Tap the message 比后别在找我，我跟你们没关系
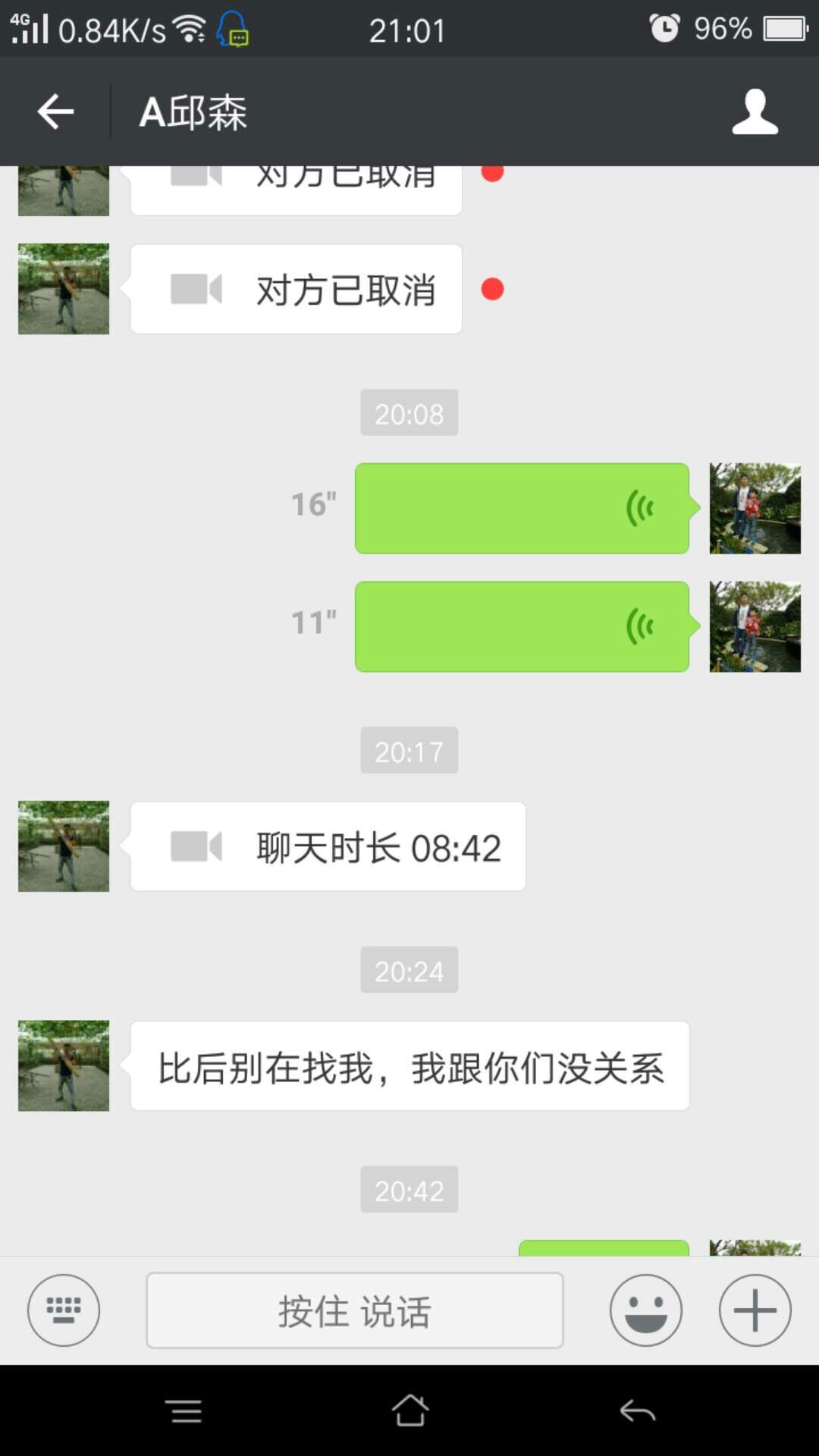The image size is (819, 1456). point(409,1067)
